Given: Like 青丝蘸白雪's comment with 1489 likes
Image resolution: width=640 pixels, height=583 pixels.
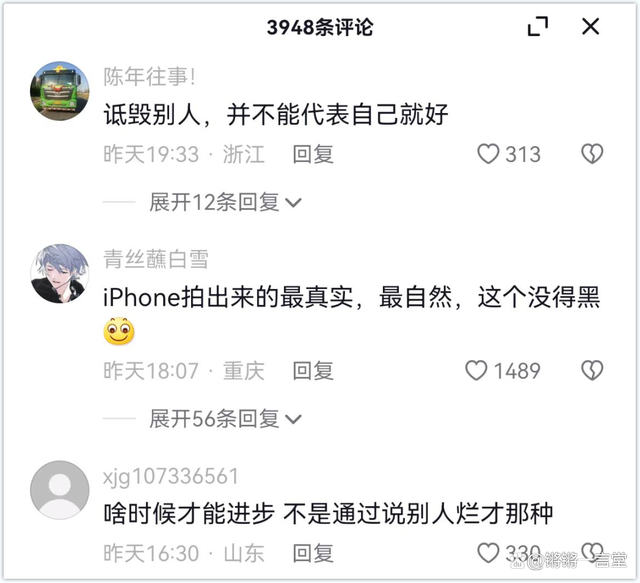Looking at the screenshot, I should [476, 371].
